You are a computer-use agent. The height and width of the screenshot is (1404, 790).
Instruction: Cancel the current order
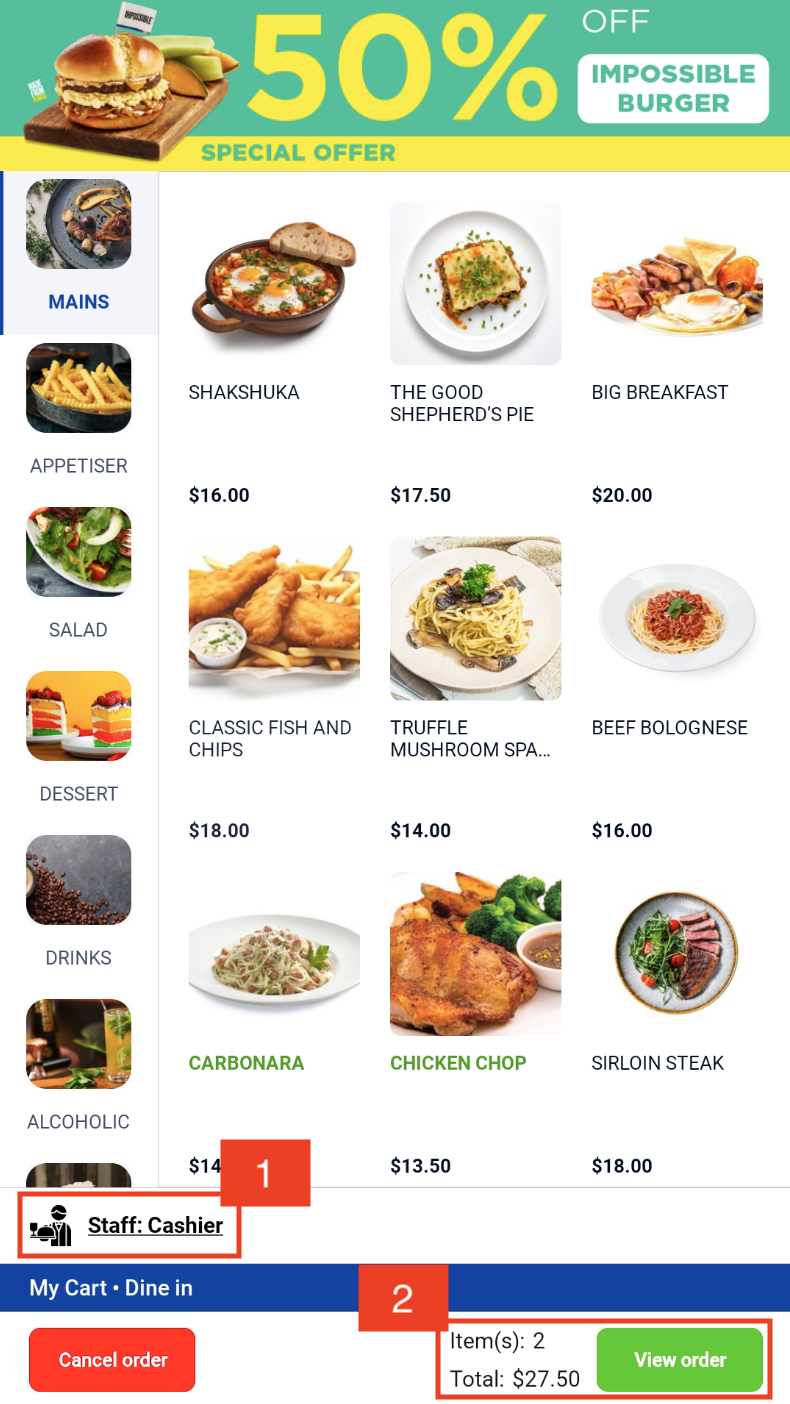112,1360
